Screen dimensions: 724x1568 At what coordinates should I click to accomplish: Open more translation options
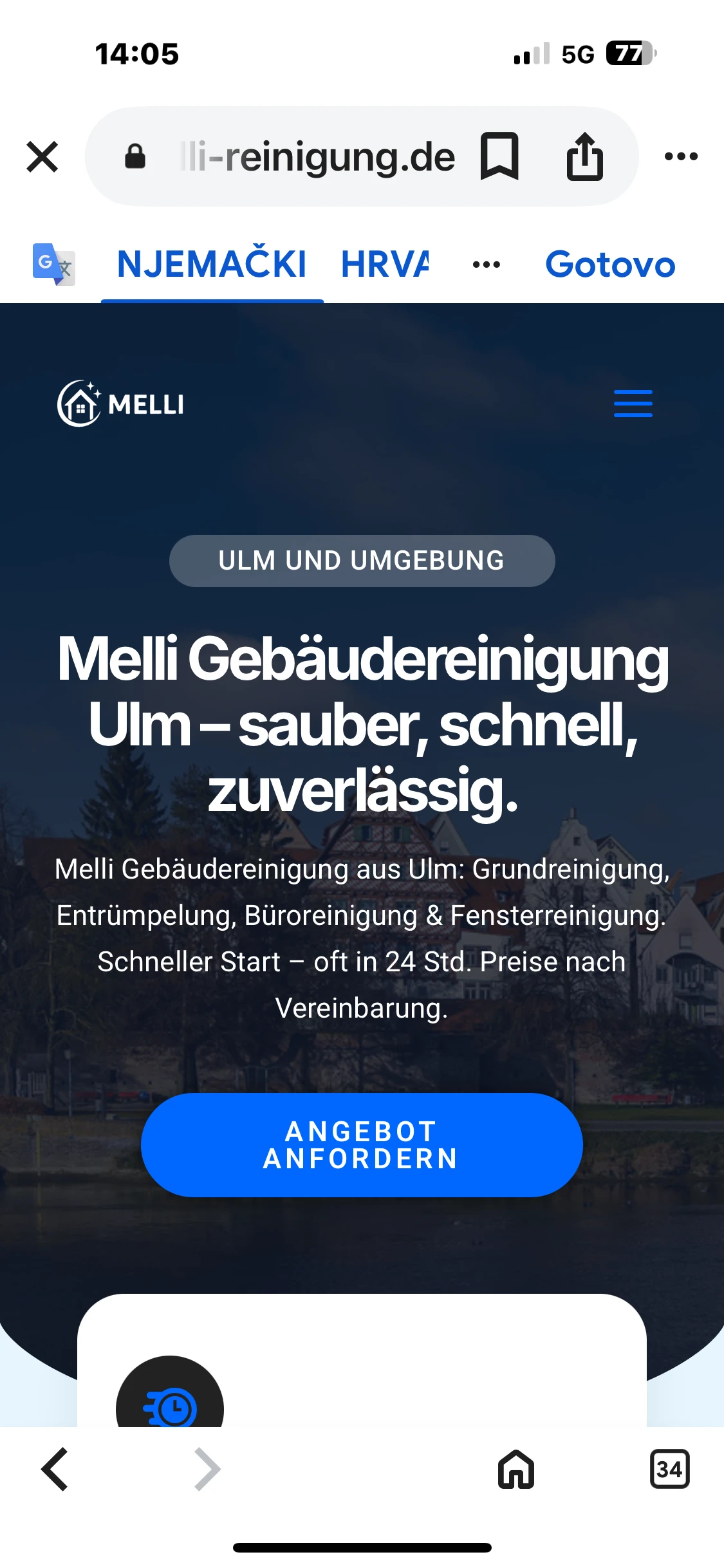(x=487, y=265)
